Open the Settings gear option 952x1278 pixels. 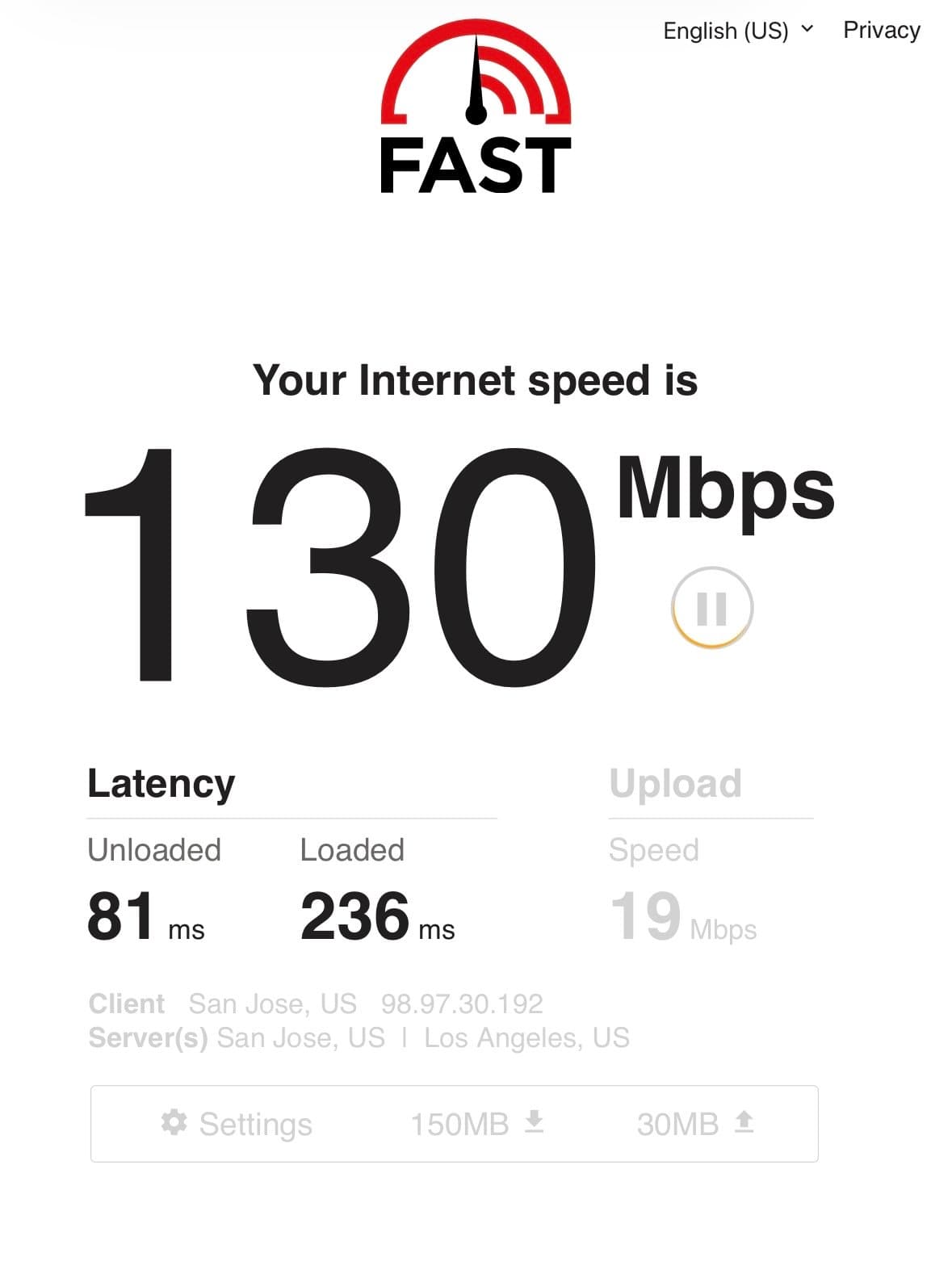(237, 1124)
